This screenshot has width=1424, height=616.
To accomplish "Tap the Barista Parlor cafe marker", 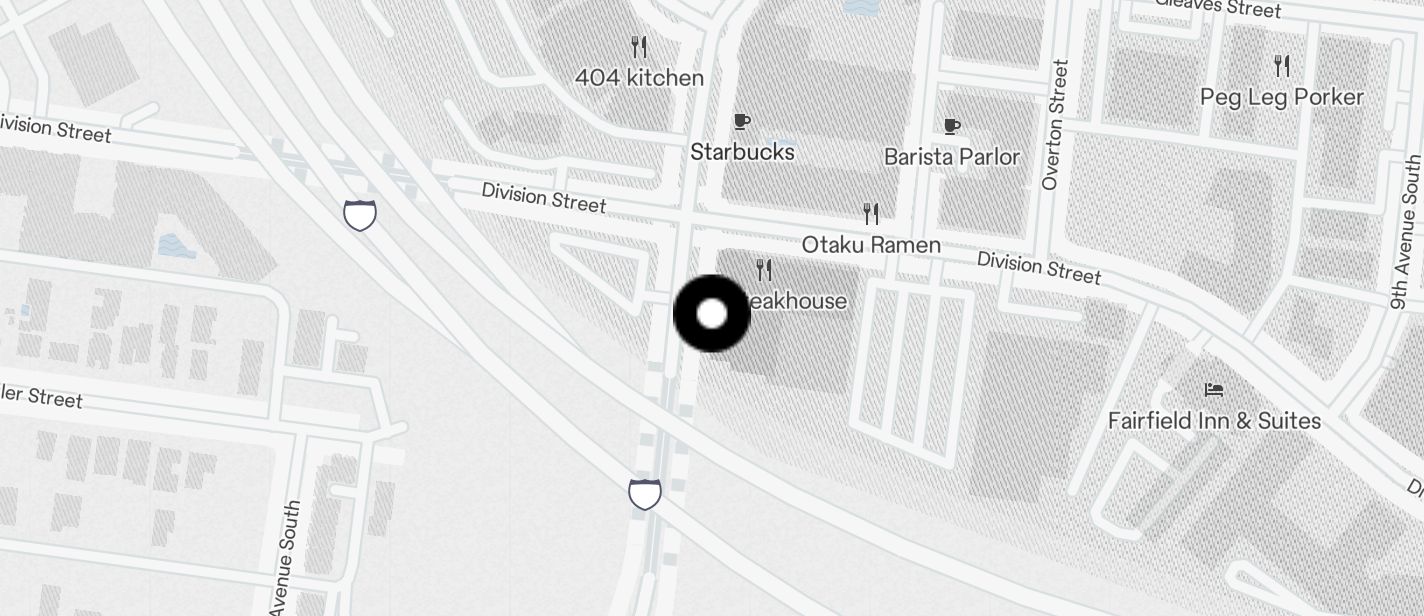I will (952, 127).
